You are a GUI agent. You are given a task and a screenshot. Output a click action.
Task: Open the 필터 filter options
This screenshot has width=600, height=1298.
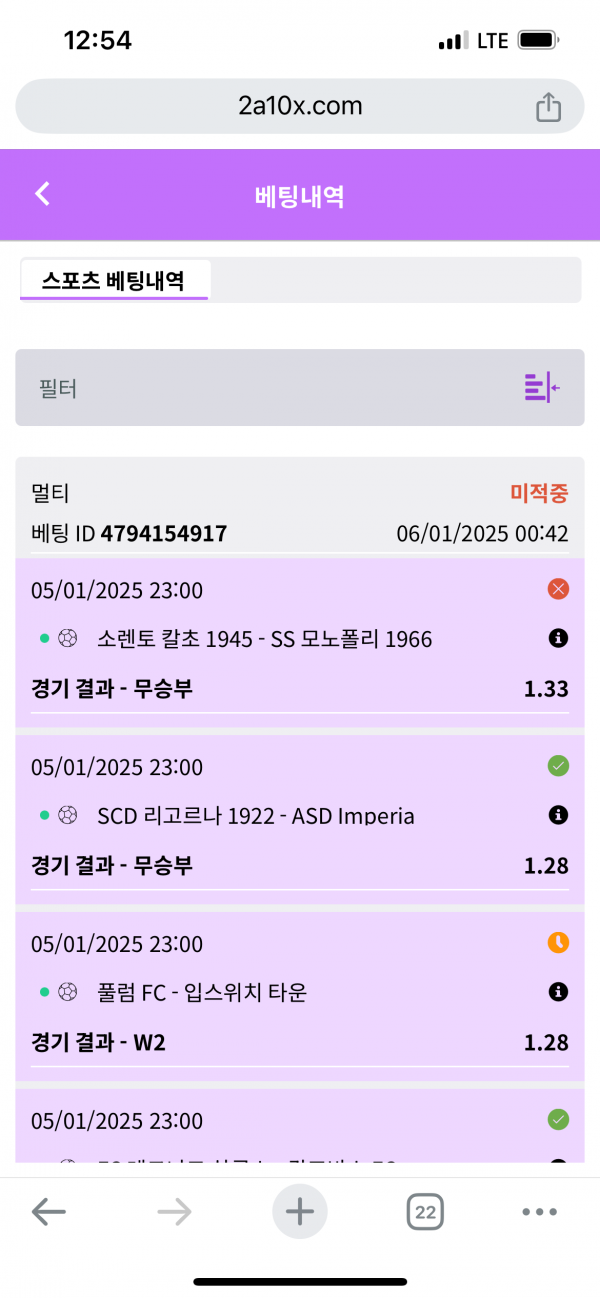[x=541, y=387]
